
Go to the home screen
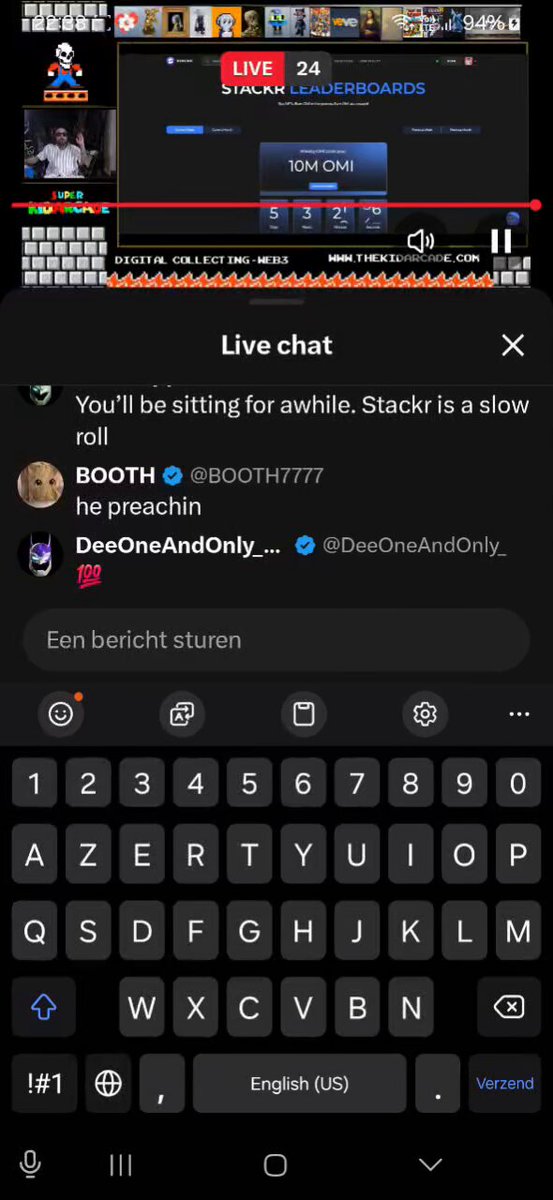[276, 1164]
